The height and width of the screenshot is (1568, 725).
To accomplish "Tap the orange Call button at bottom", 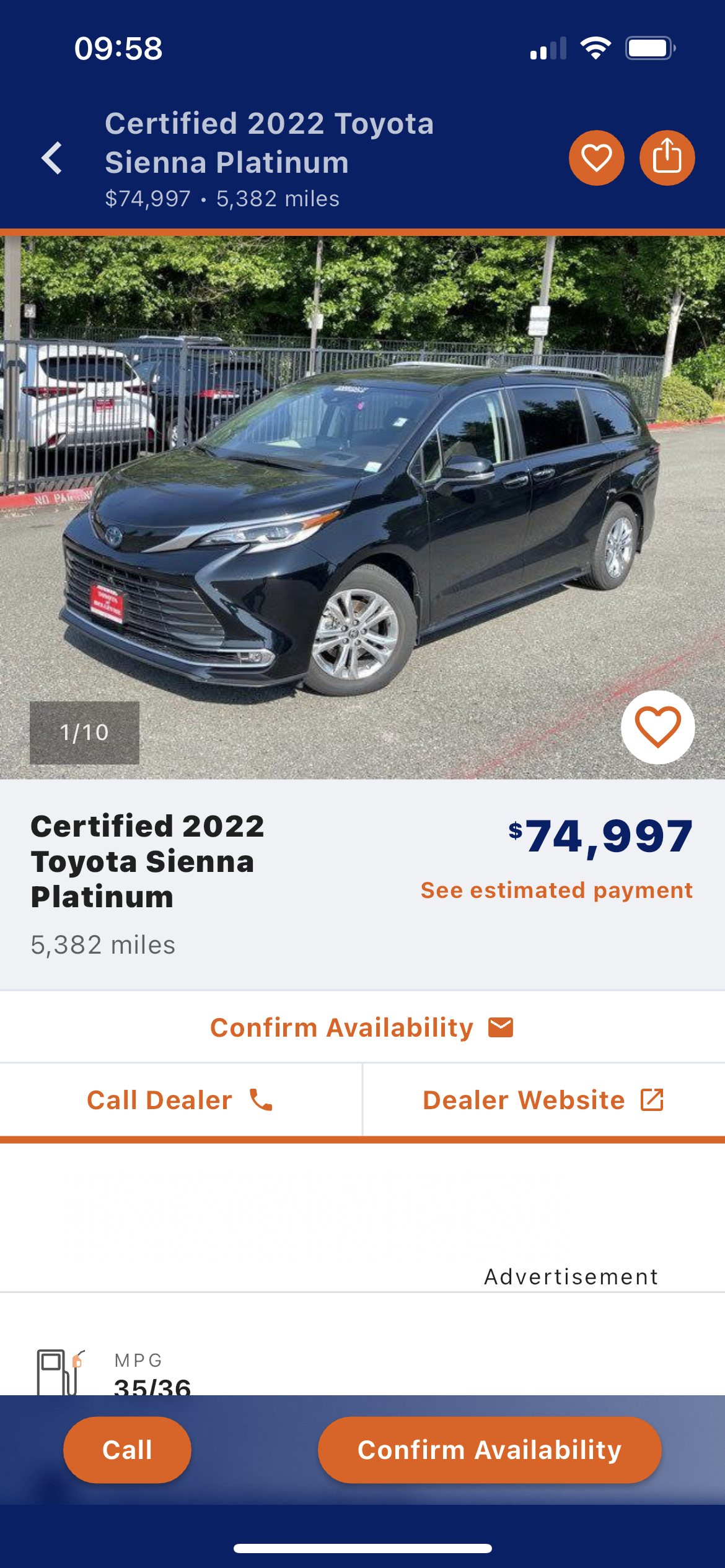I will coord(127,1450).
